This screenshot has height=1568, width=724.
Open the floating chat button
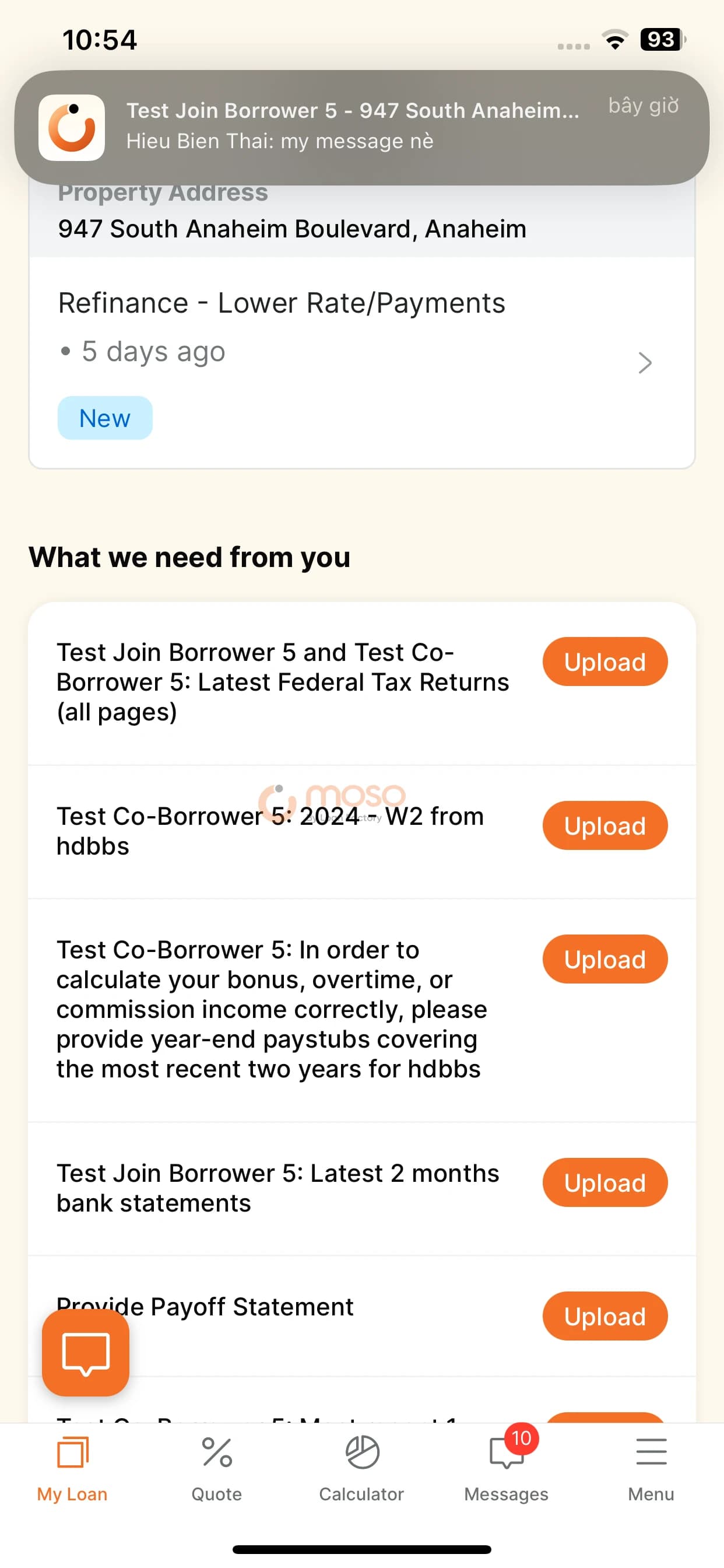(86, 1353)
